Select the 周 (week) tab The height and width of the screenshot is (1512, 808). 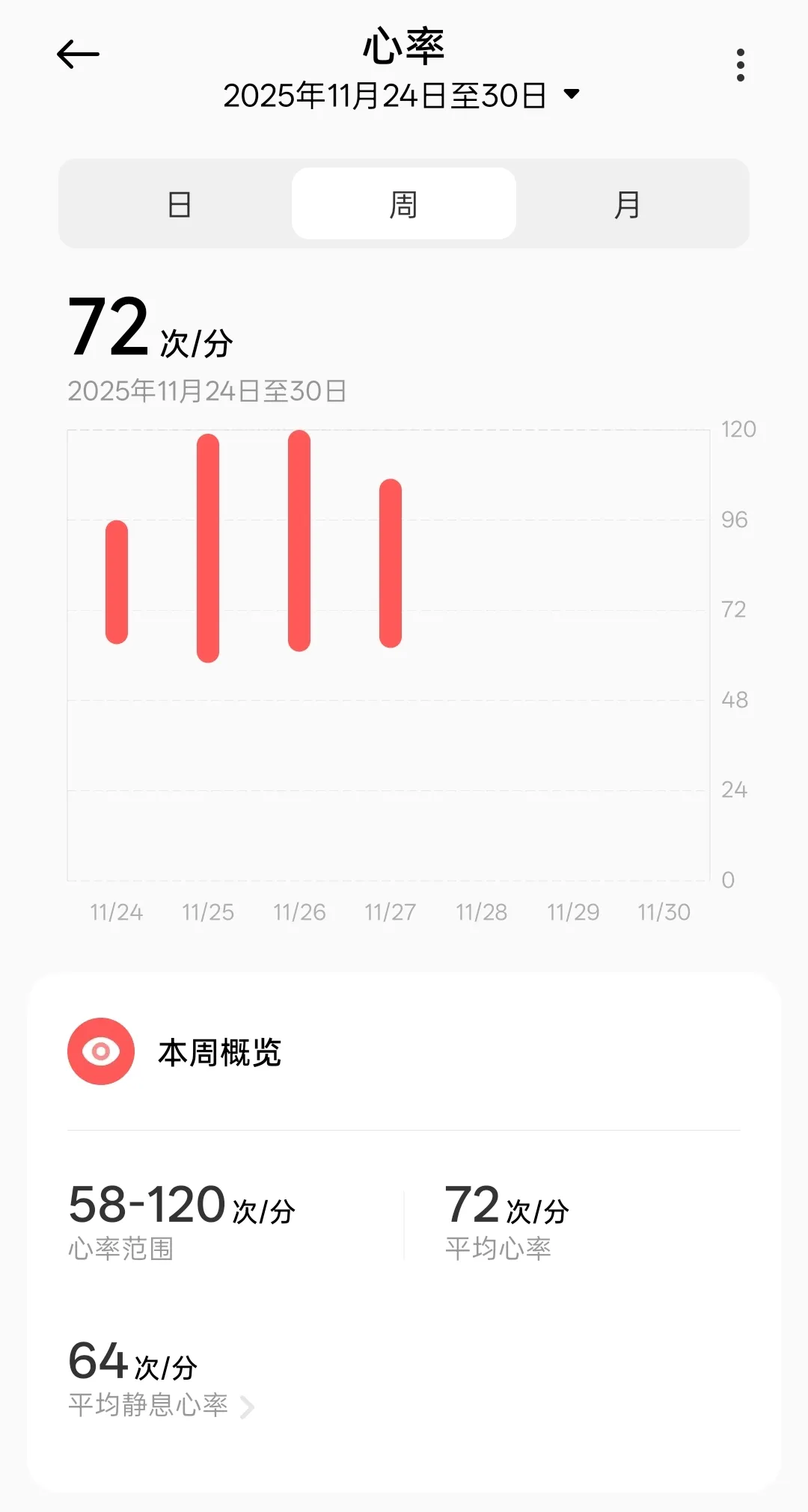pos(403,204)
